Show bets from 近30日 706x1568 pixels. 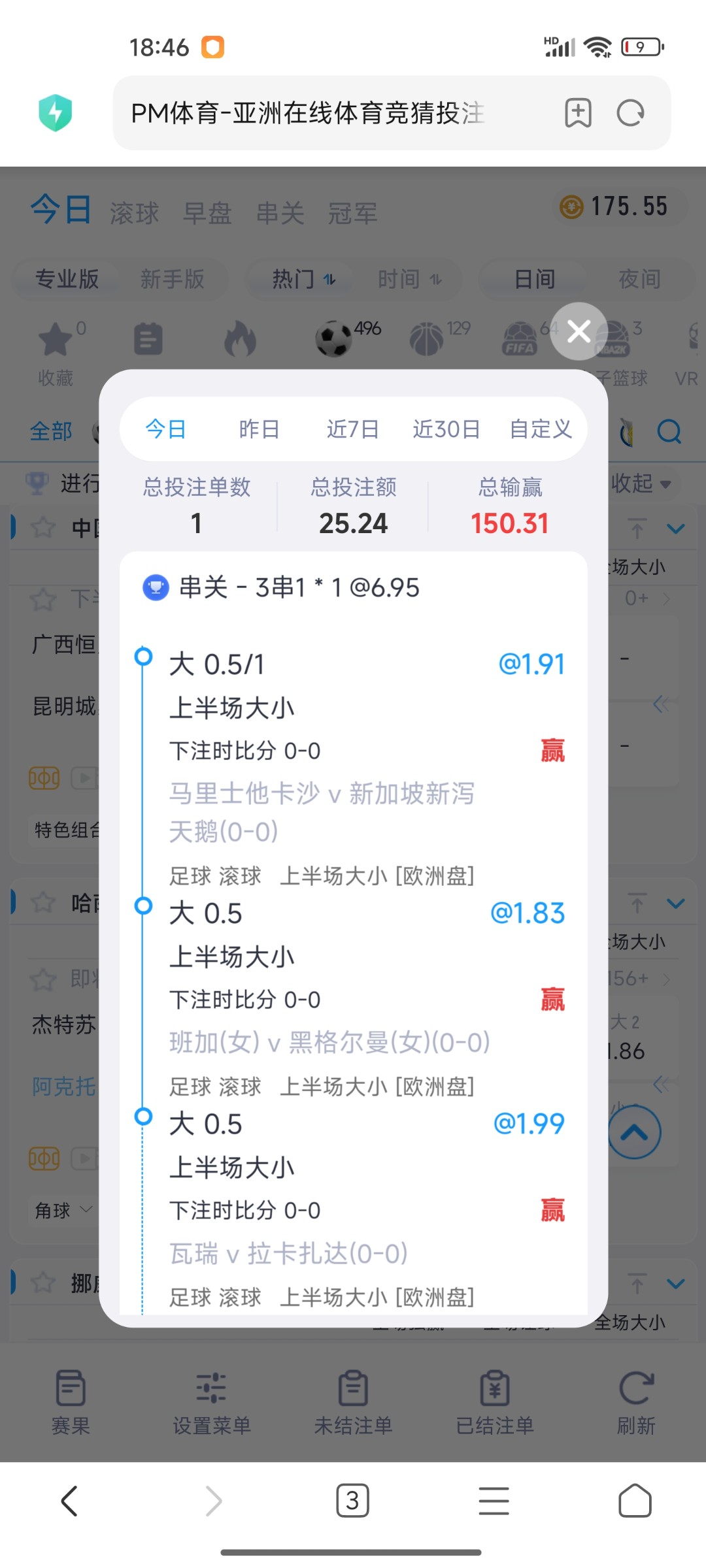coord(446,429)
